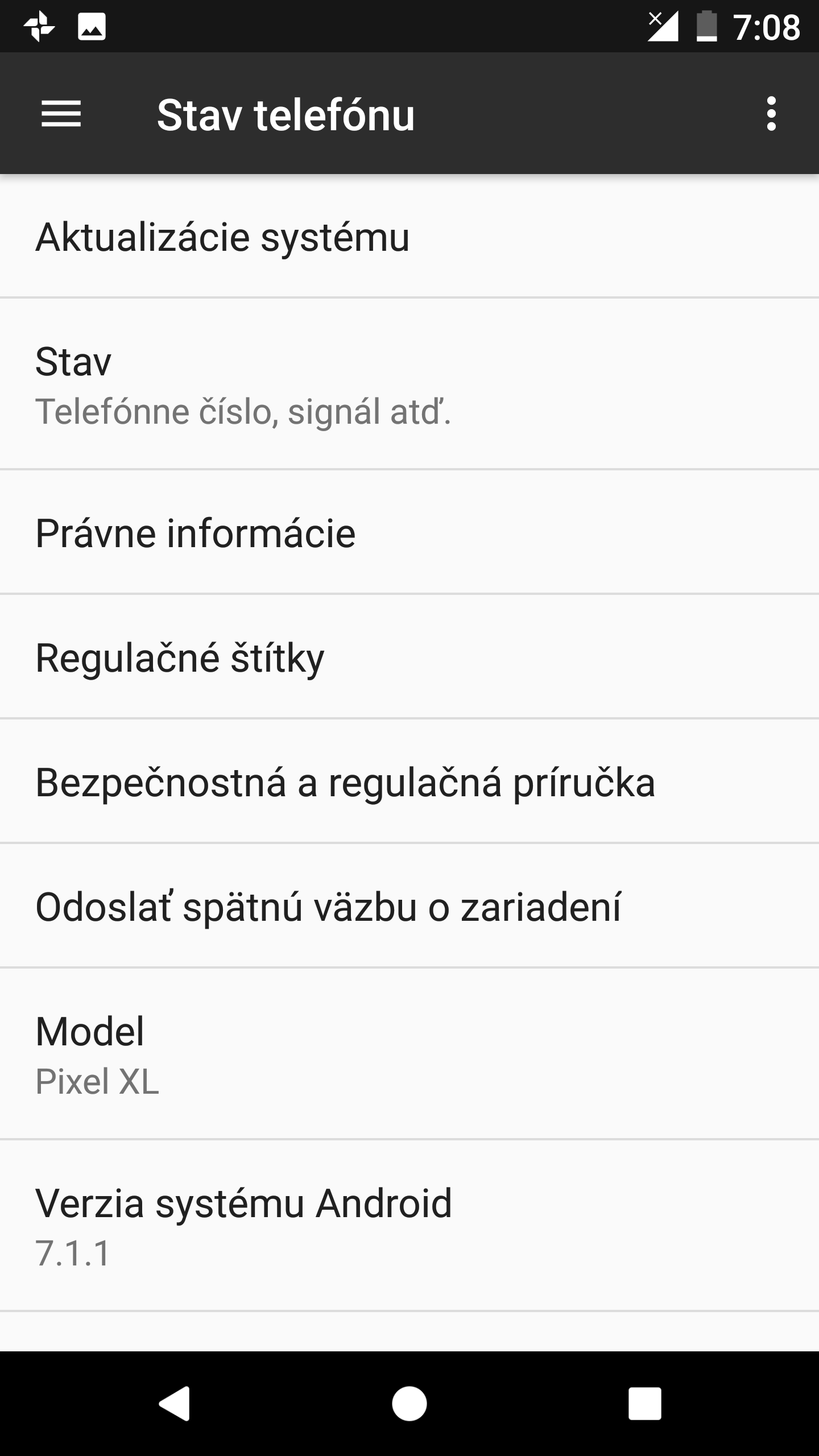The width and height of the screenshot is (819, 1456).
Task: Open the hamburger drawer menu
Action: 61,114
